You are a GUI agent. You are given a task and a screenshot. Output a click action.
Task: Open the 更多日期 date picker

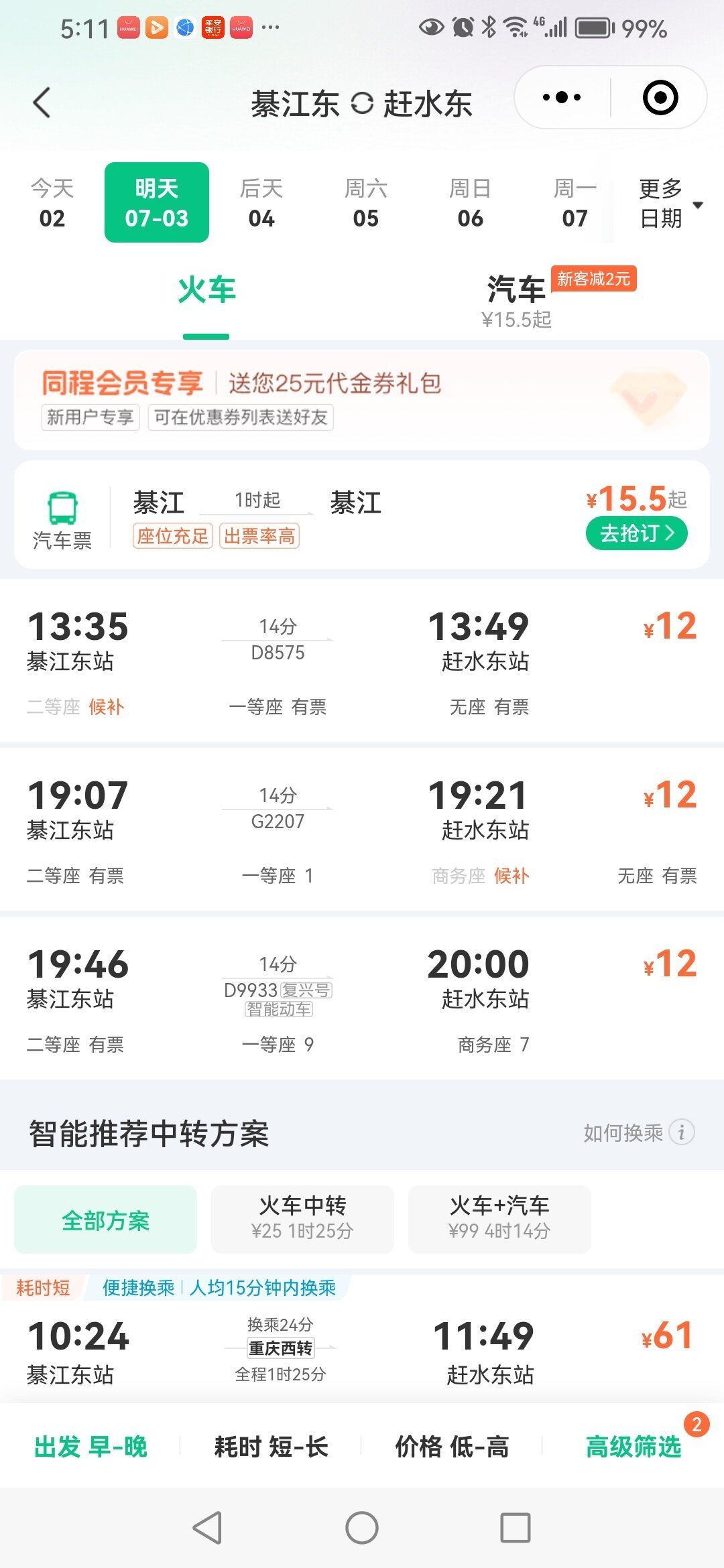point(668,203)
